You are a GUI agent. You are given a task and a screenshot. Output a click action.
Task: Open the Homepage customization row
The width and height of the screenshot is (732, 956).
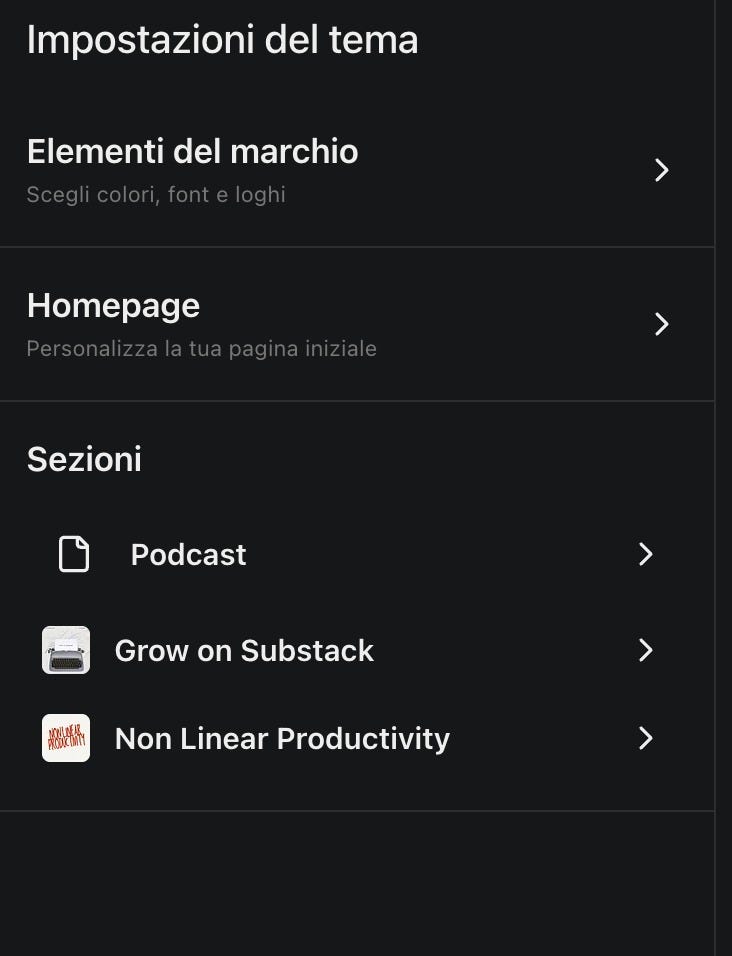[357, 324]
